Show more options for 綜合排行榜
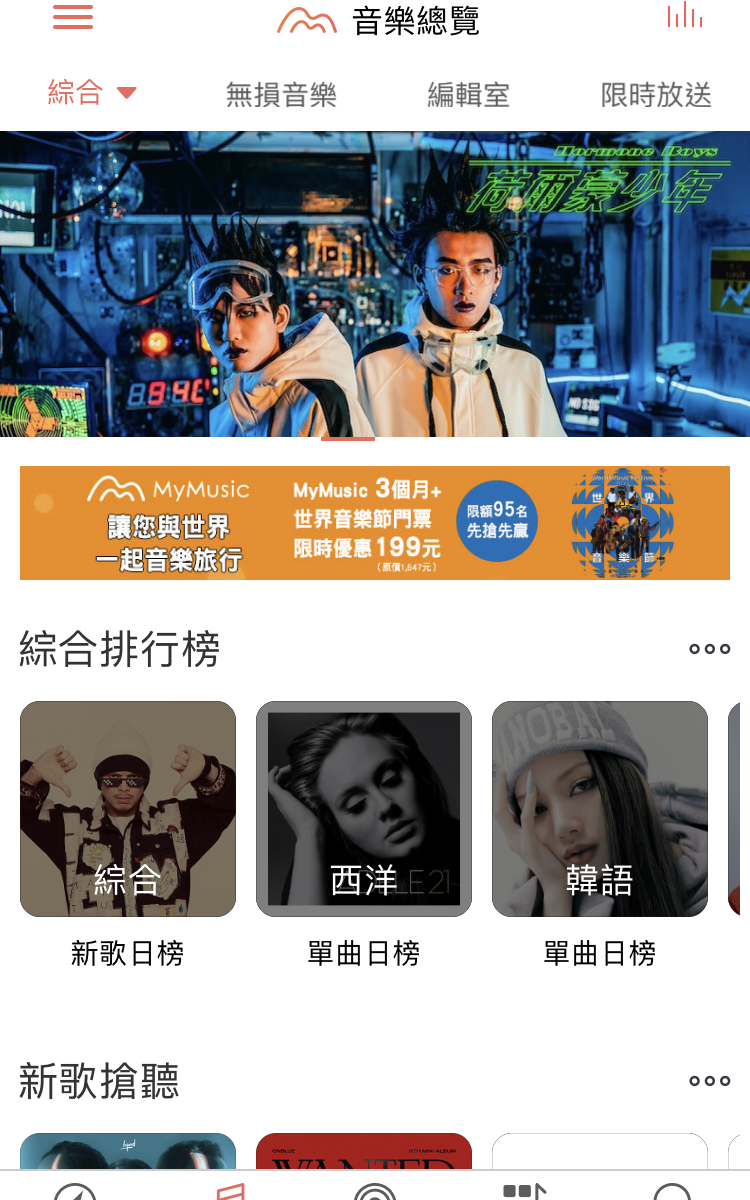The width and height of the screenshot is (750, 1200). tap(709, 649)
